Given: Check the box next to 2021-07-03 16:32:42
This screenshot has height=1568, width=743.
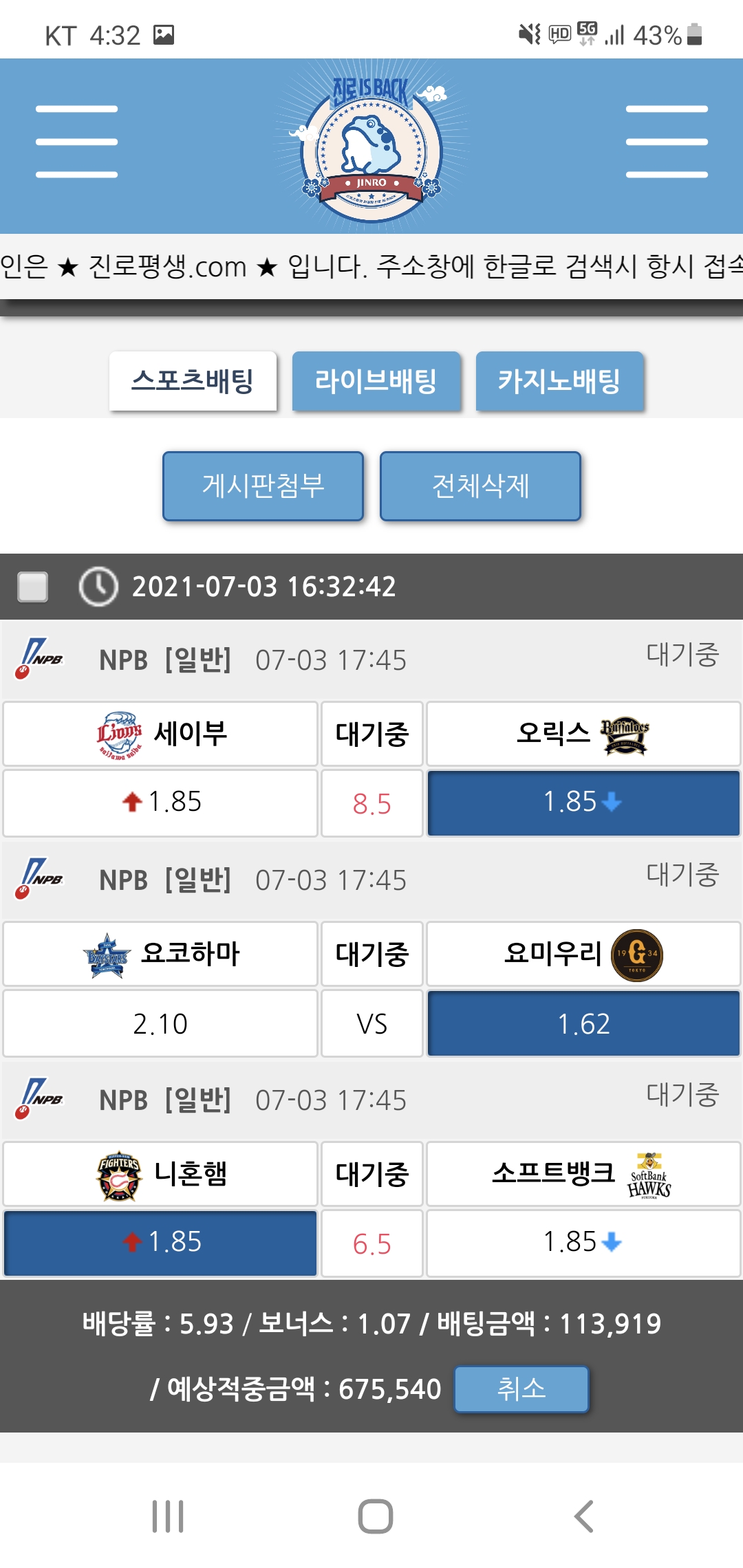Looking at the screenshot, I should [33, 587].
